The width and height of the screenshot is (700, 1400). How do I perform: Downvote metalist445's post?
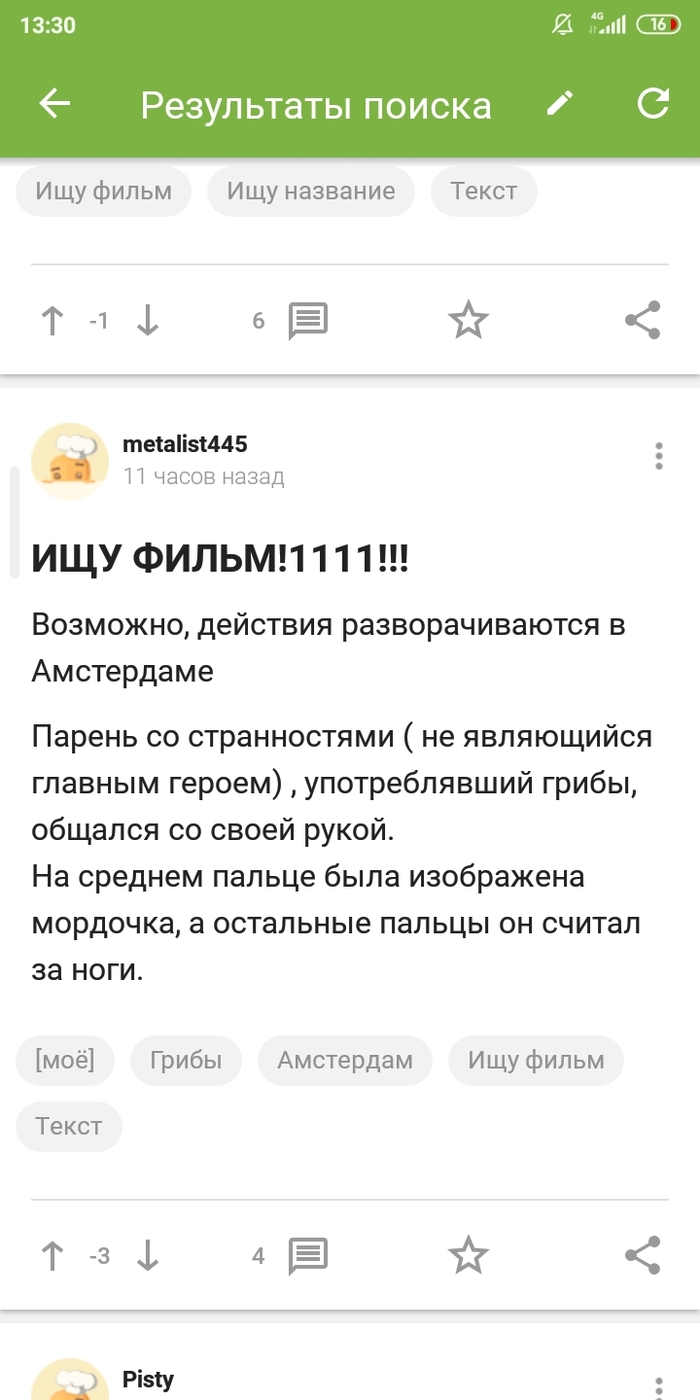148,1256
